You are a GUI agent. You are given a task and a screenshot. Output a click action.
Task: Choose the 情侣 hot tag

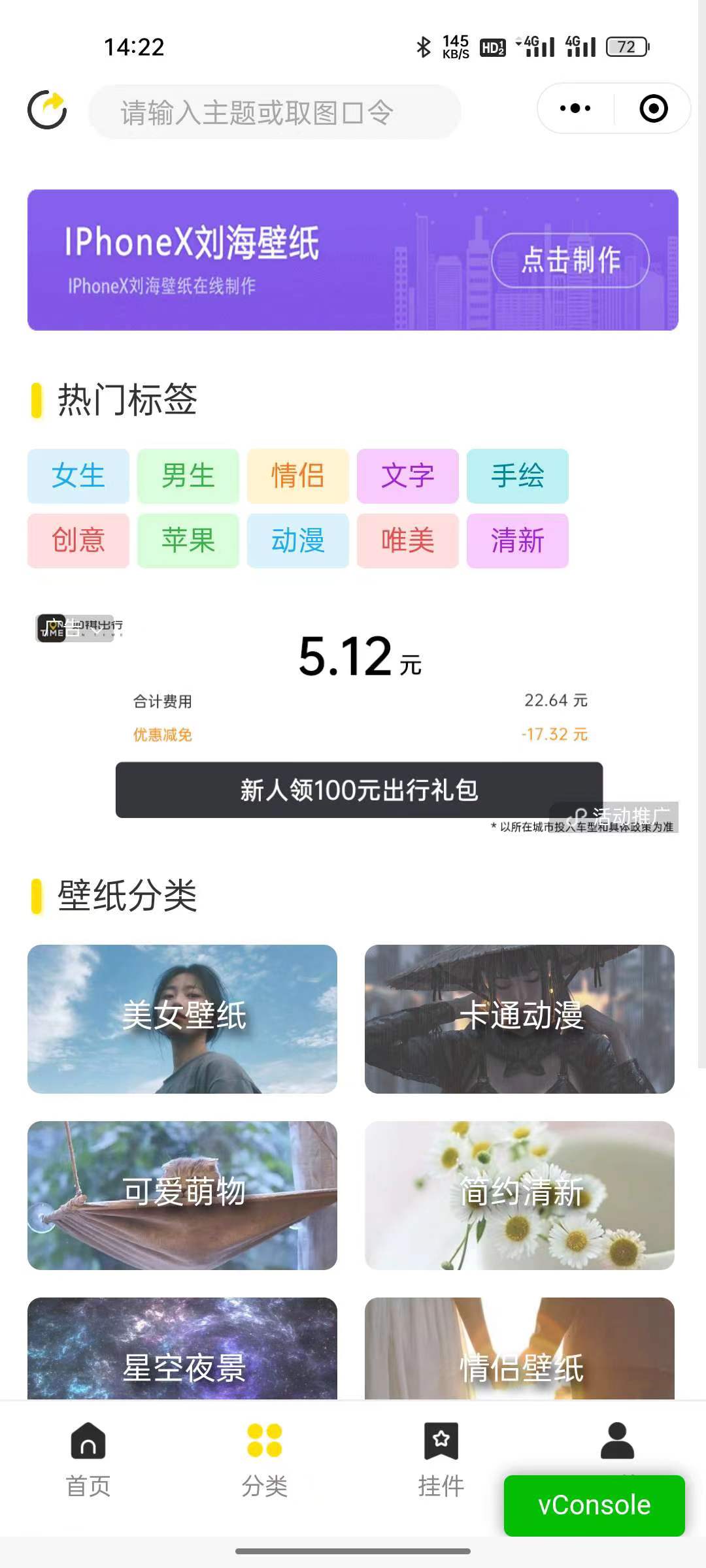click(298, 476)
